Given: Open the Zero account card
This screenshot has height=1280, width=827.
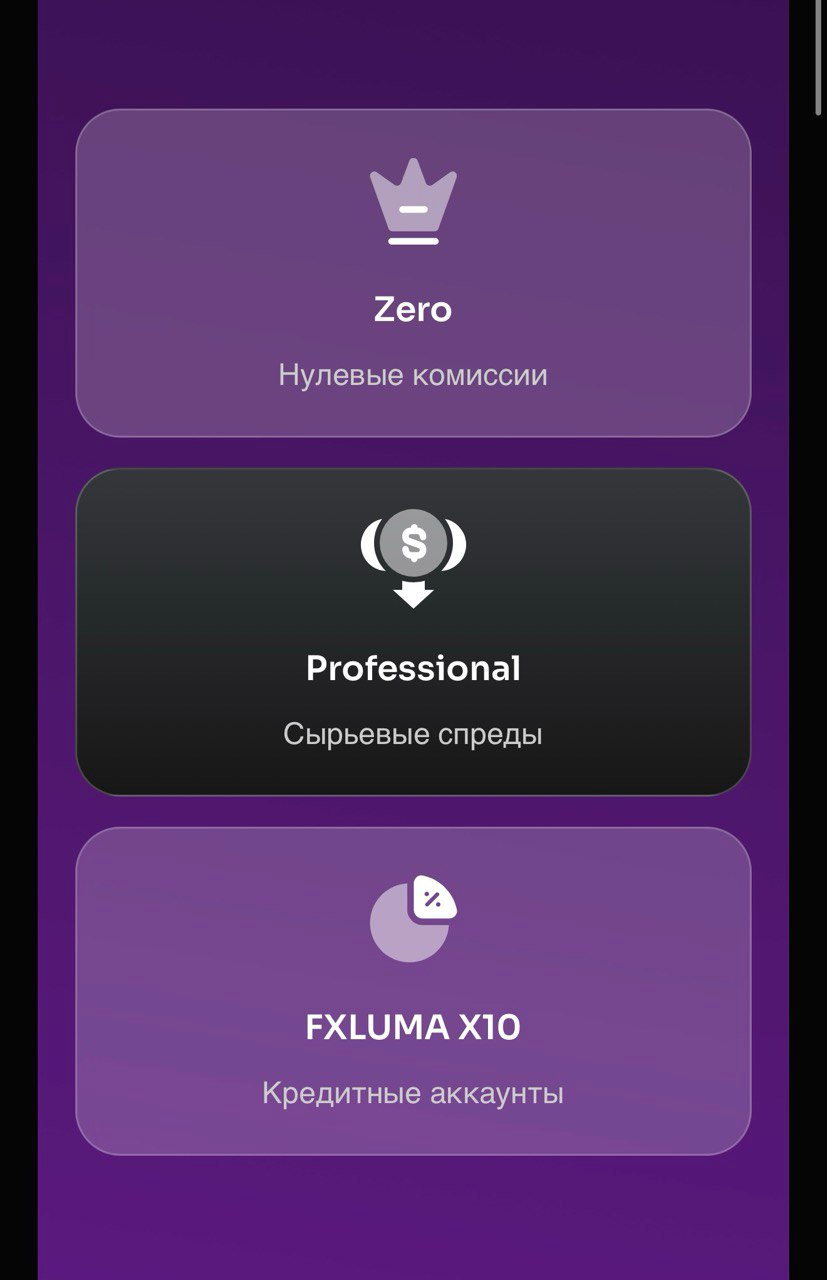Looking at the screenshot, I should click(413, 273).
